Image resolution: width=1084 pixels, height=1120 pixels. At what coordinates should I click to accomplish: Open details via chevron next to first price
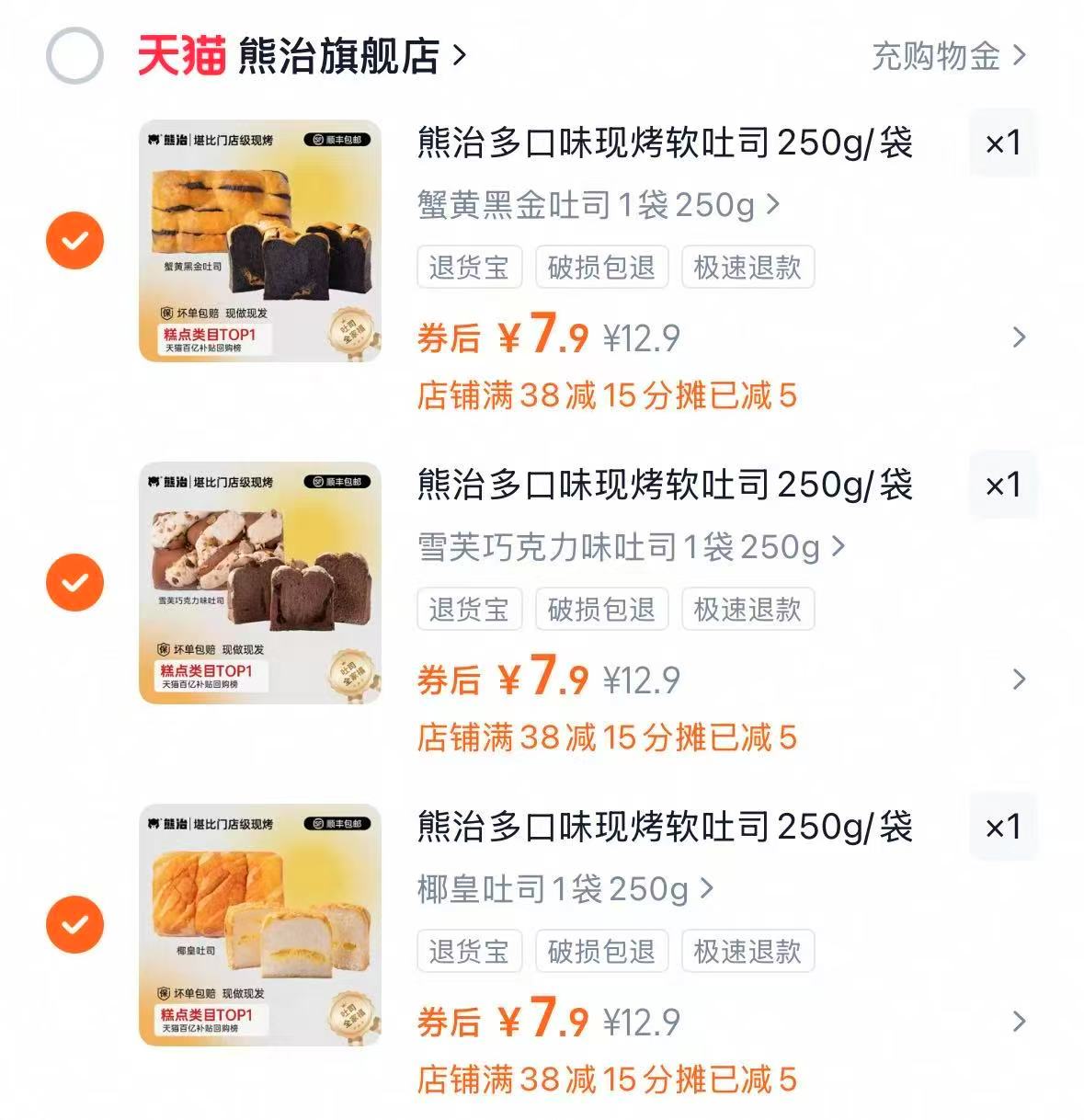[1019, 337]
